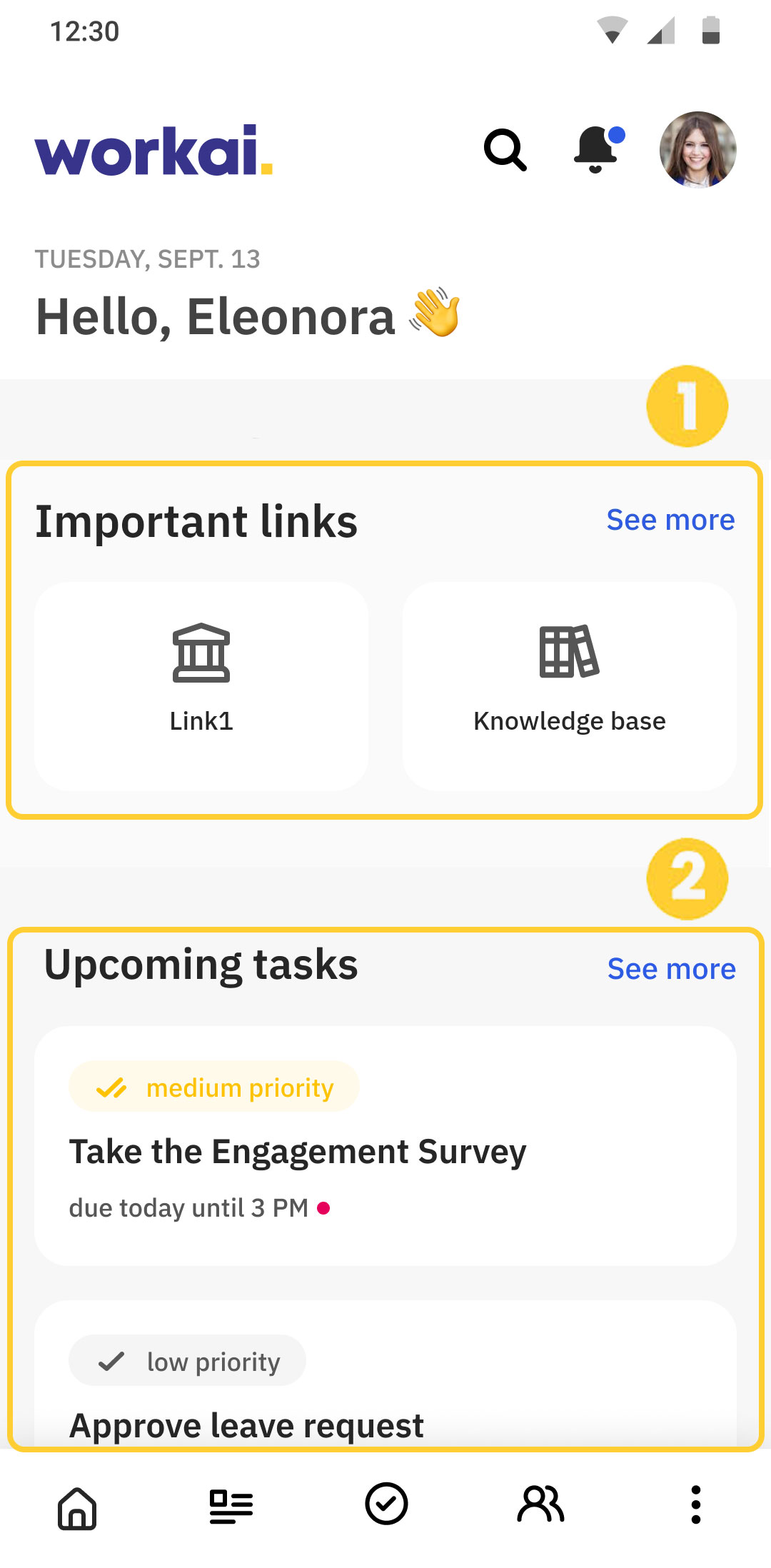Open the Knowledge base link

click(570, 686)
